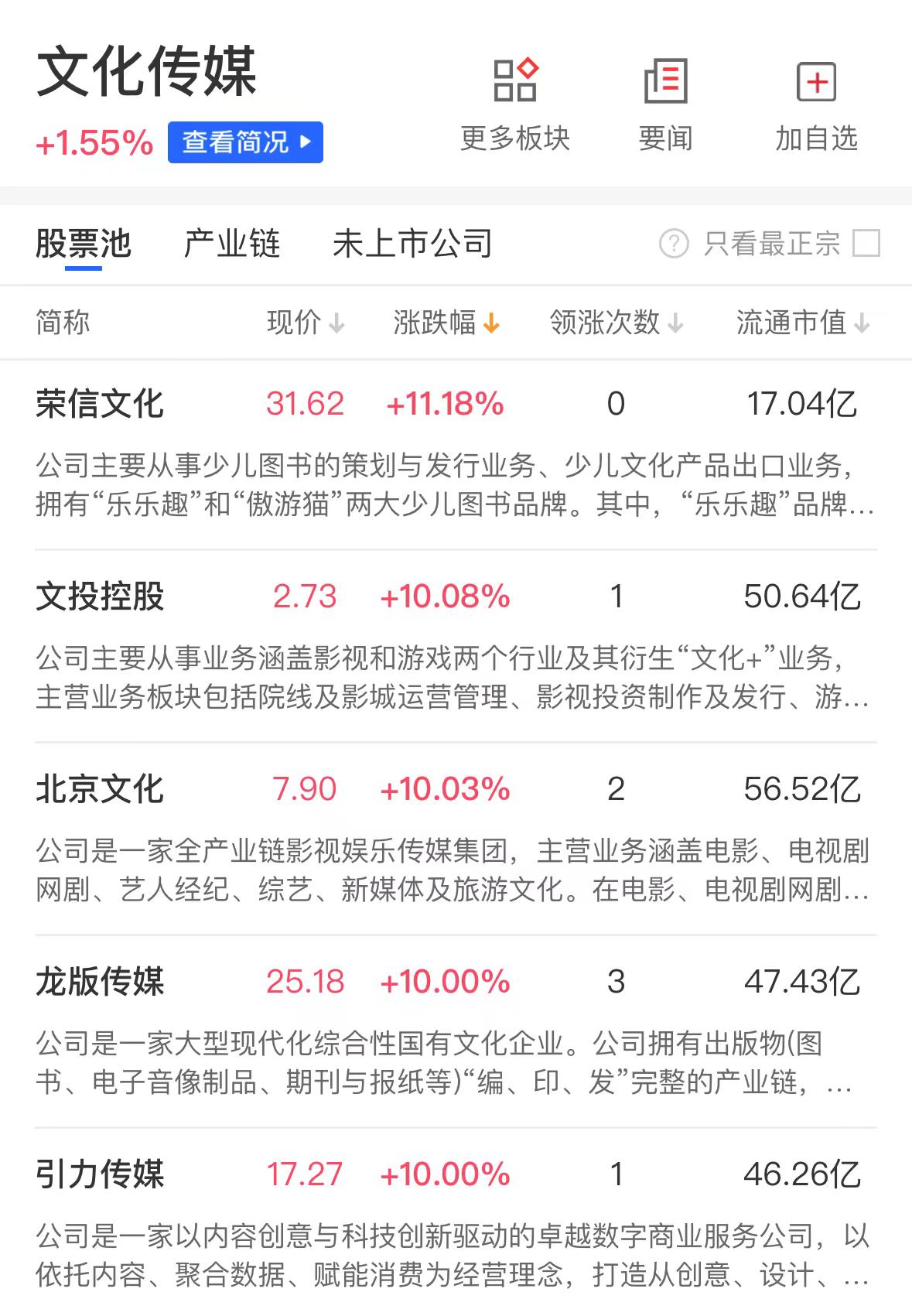912x1316 pixels.
Task: Sort list by 现价
Action: (x=305, y=323)
